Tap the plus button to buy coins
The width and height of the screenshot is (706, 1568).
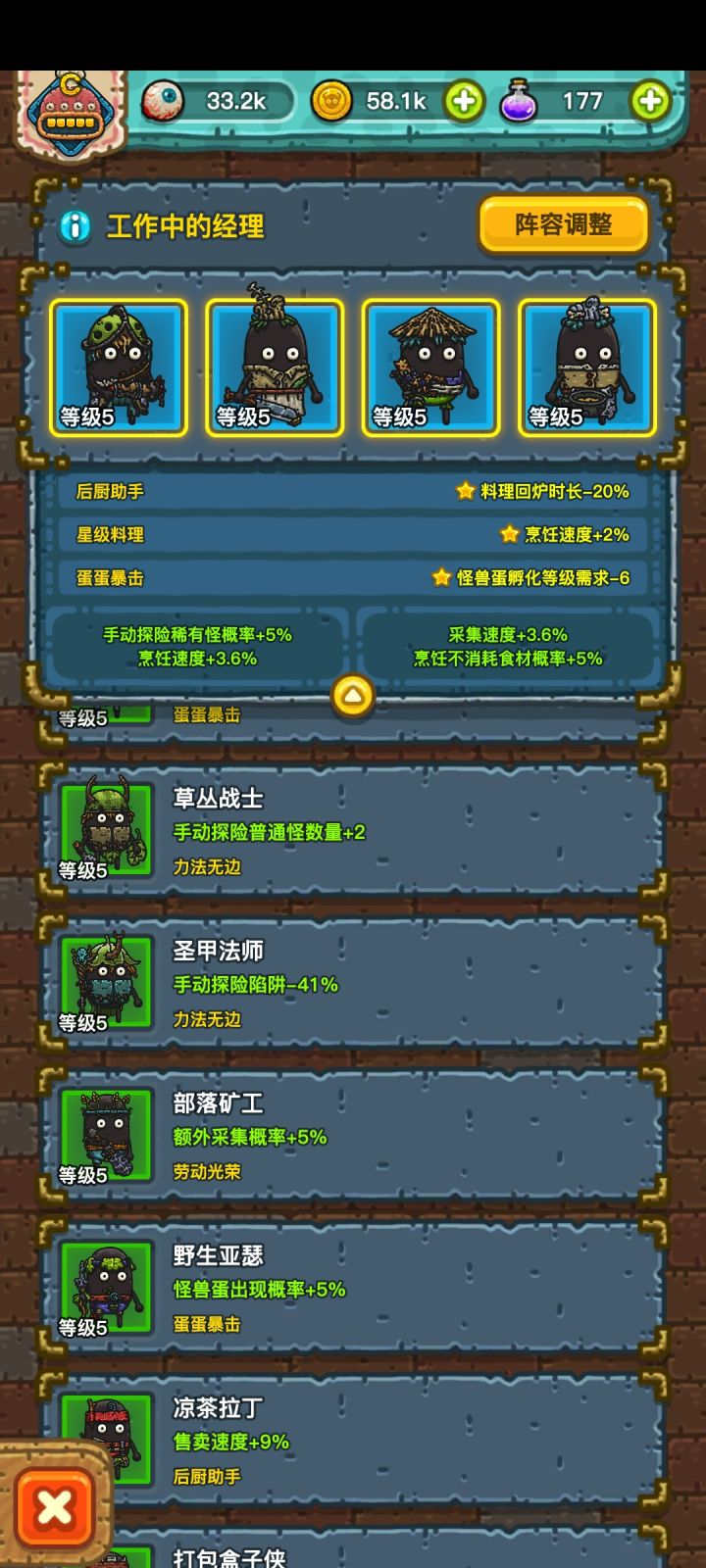[465, 101]
